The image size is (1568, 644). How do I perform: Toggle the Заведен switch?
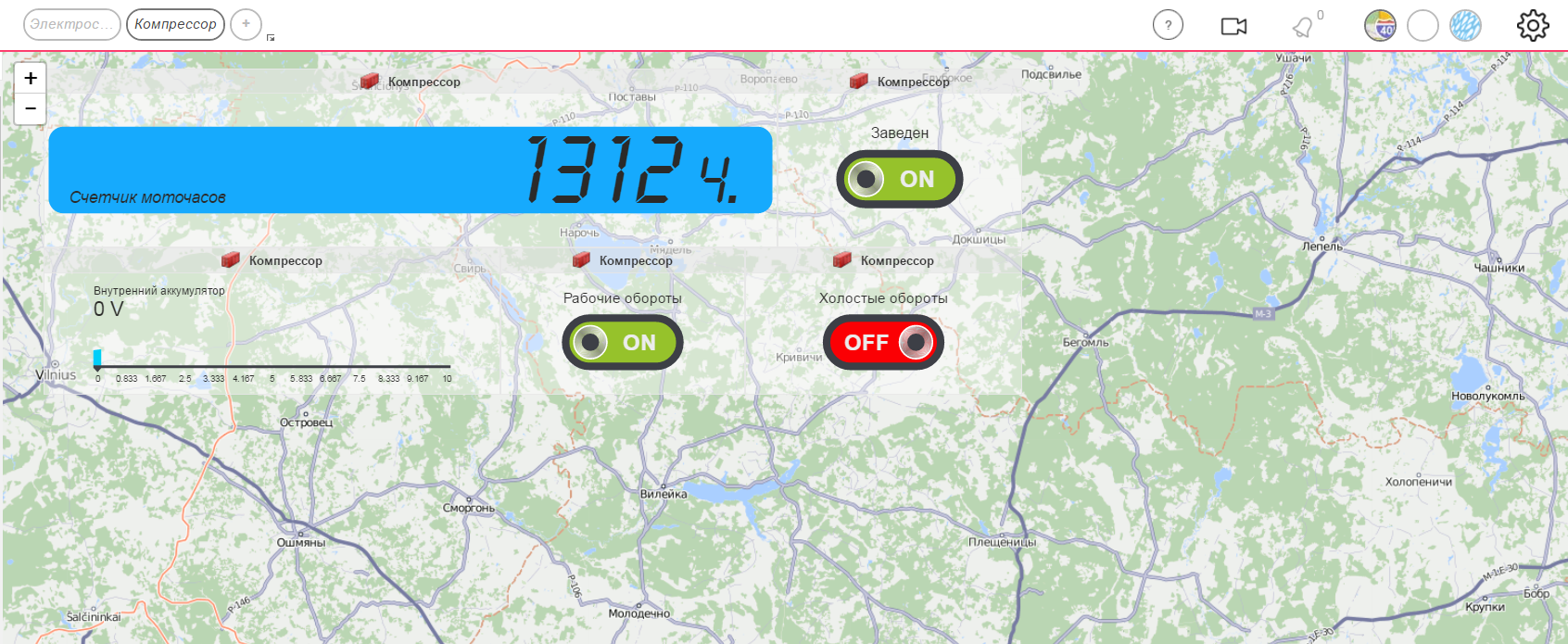pos(899,179)
